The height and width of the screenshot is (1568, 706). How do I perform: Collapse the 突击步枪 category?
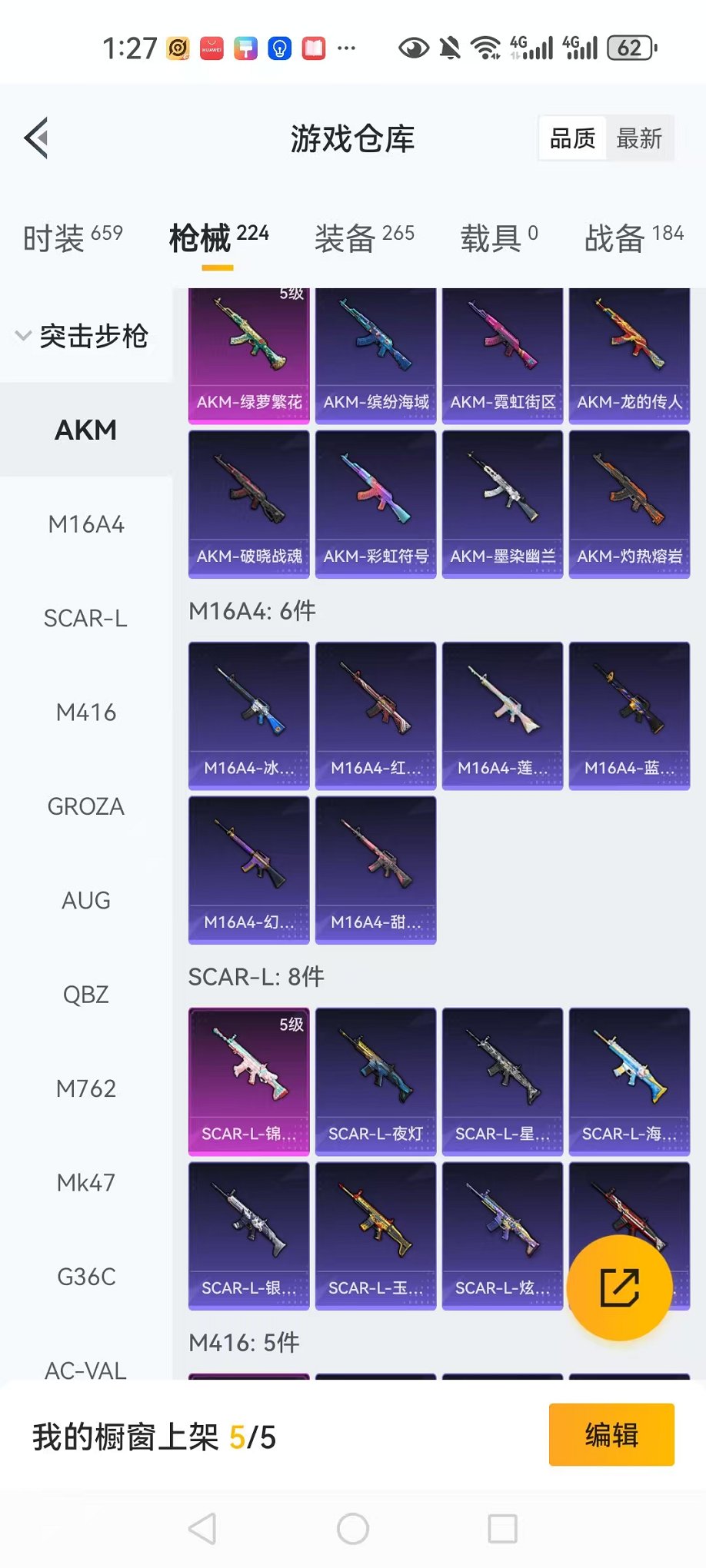(82, 336)
